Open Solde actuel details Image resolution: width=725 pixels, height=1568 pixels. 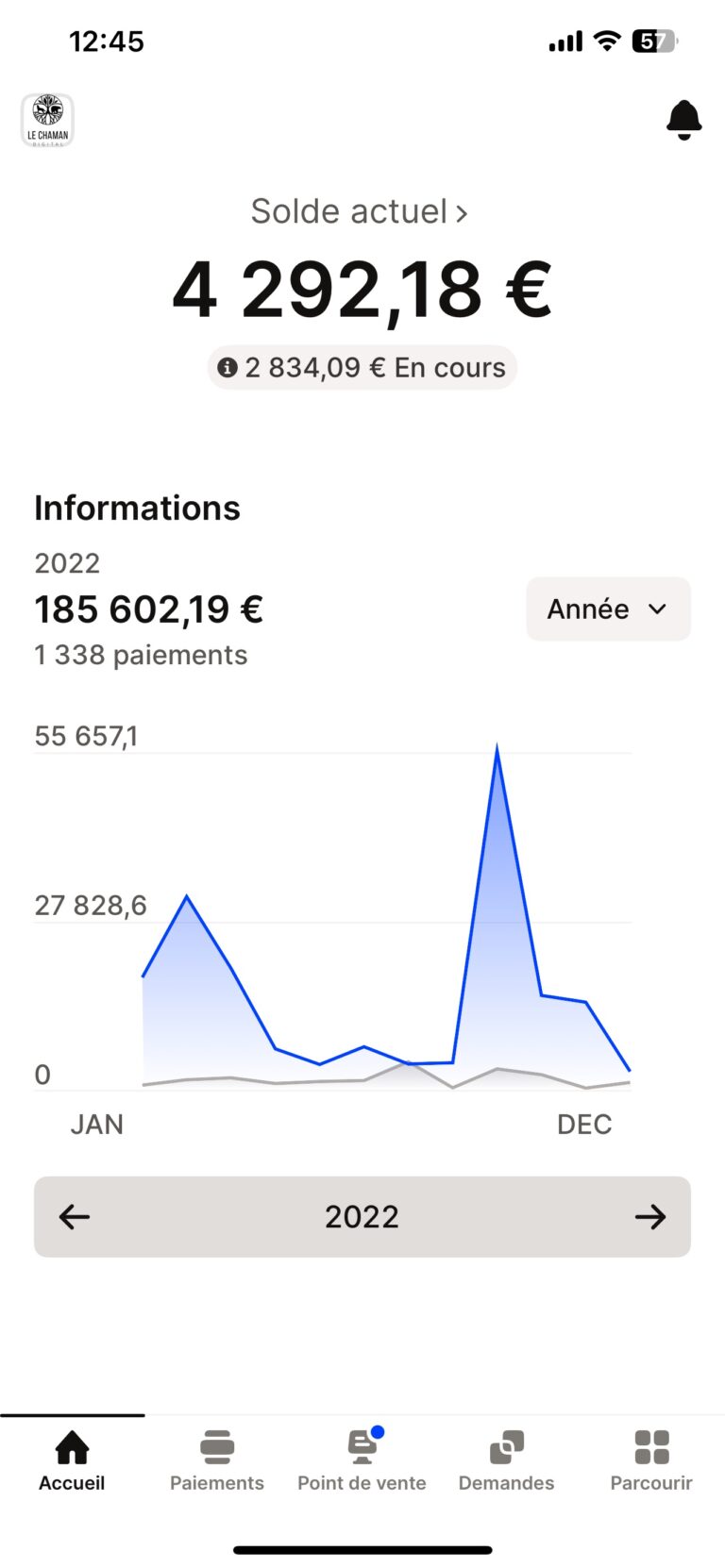click(x=360, y=211)
